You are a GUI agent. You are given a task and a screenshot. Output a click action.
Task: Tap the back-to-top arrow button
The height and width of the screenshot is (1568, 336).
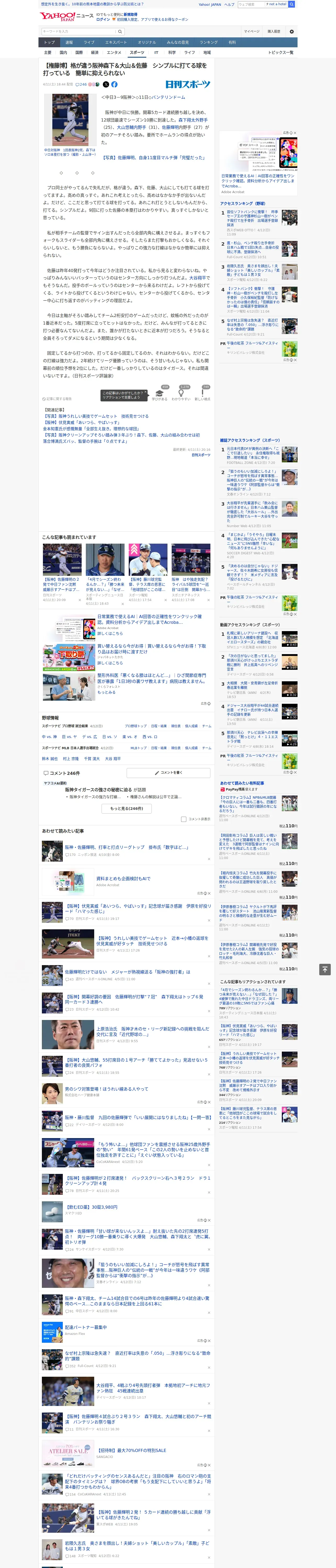point(325,969)
